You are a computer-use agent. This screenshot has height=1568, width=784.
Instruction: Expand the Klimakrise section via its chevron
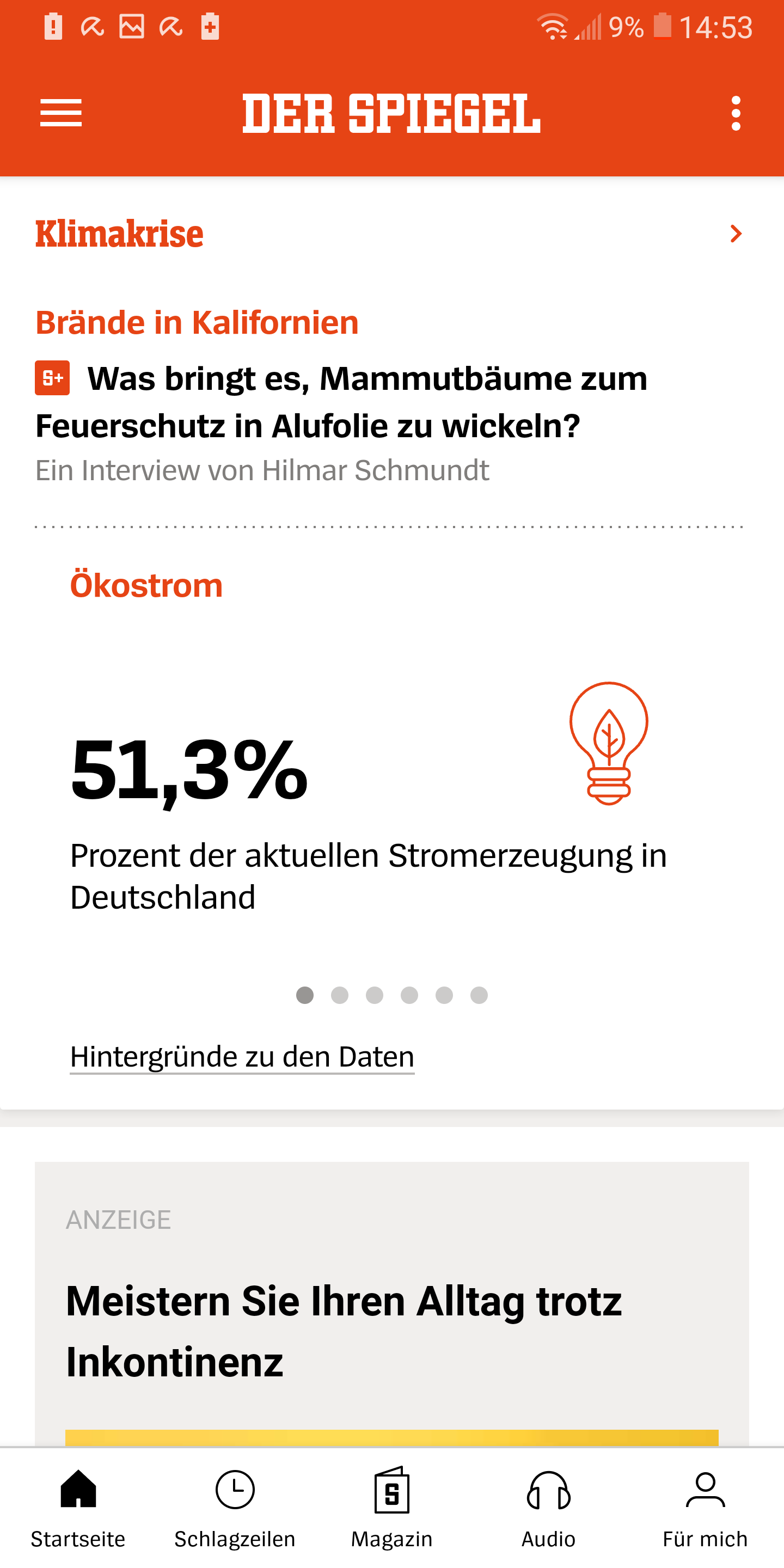pyautogui.click(x=736, y=234)
